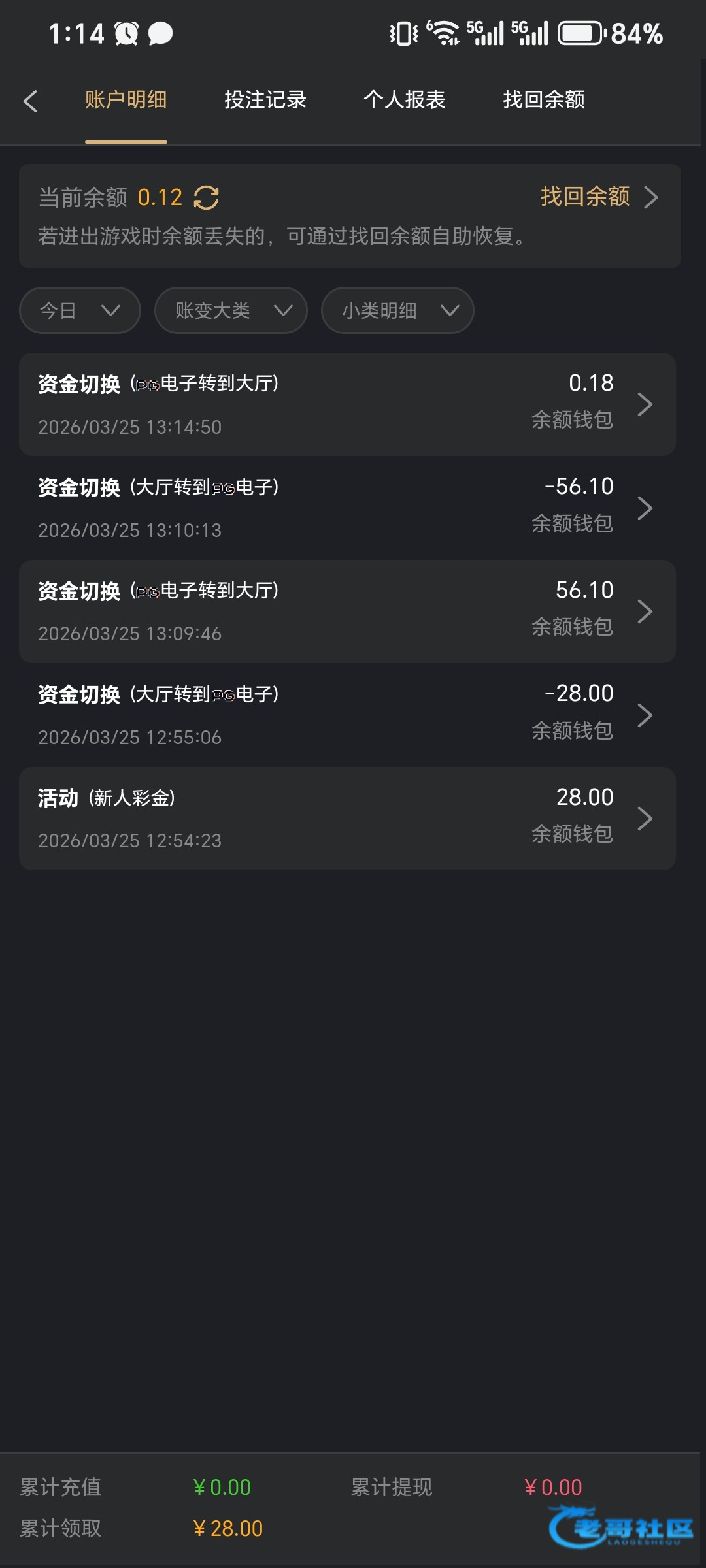Expand the 今日 date dropdown
This screenshot has height=1568, width=706.
point(80,310)
